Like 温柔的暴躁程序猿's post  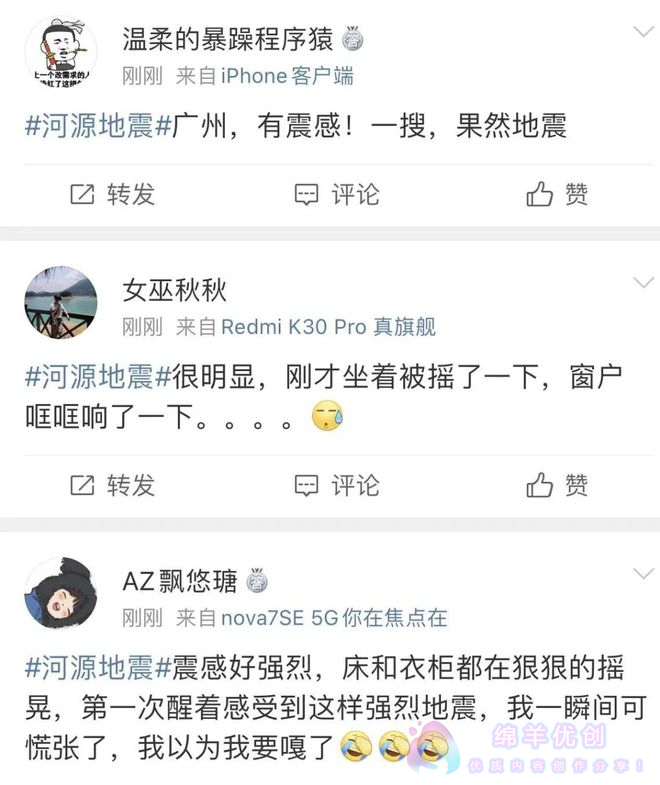557,194
